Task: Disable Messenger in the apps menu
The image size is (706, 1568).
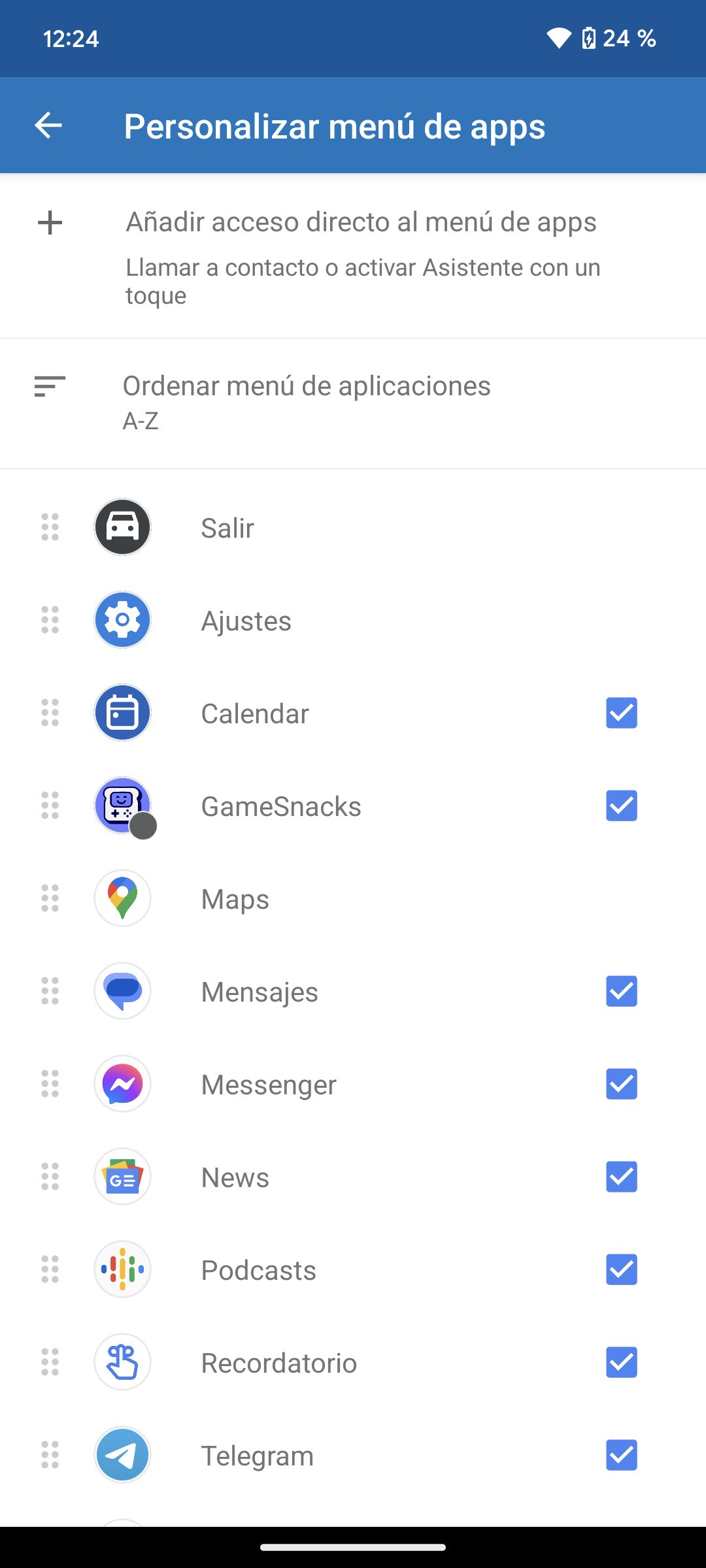Action: click(621, 1084)
